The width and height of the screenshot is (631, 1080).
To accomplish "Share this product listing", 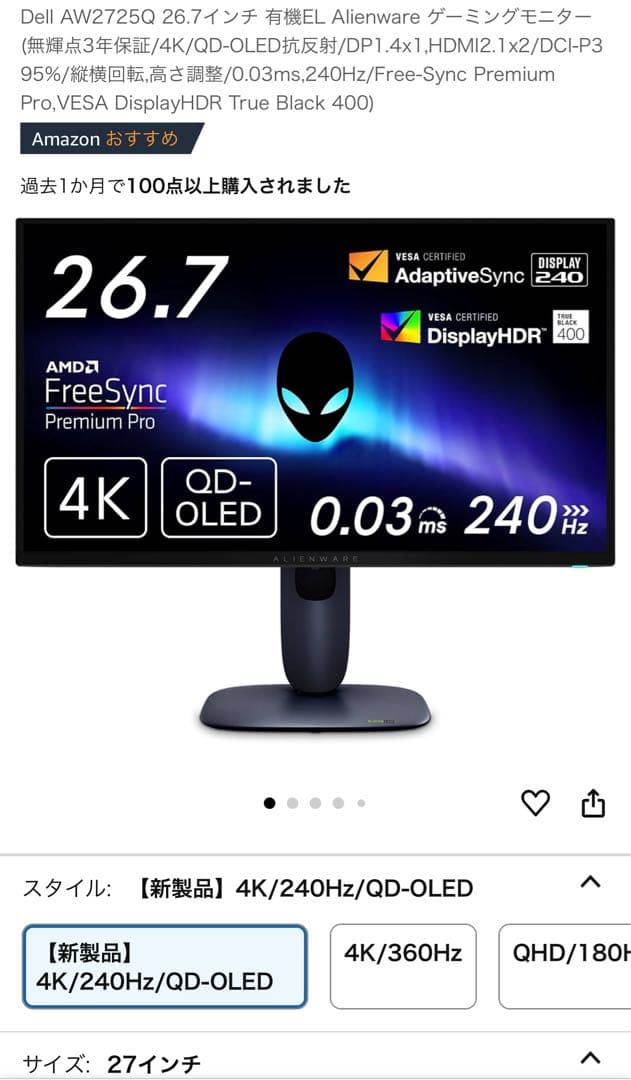I will click(x=593, y=802).
